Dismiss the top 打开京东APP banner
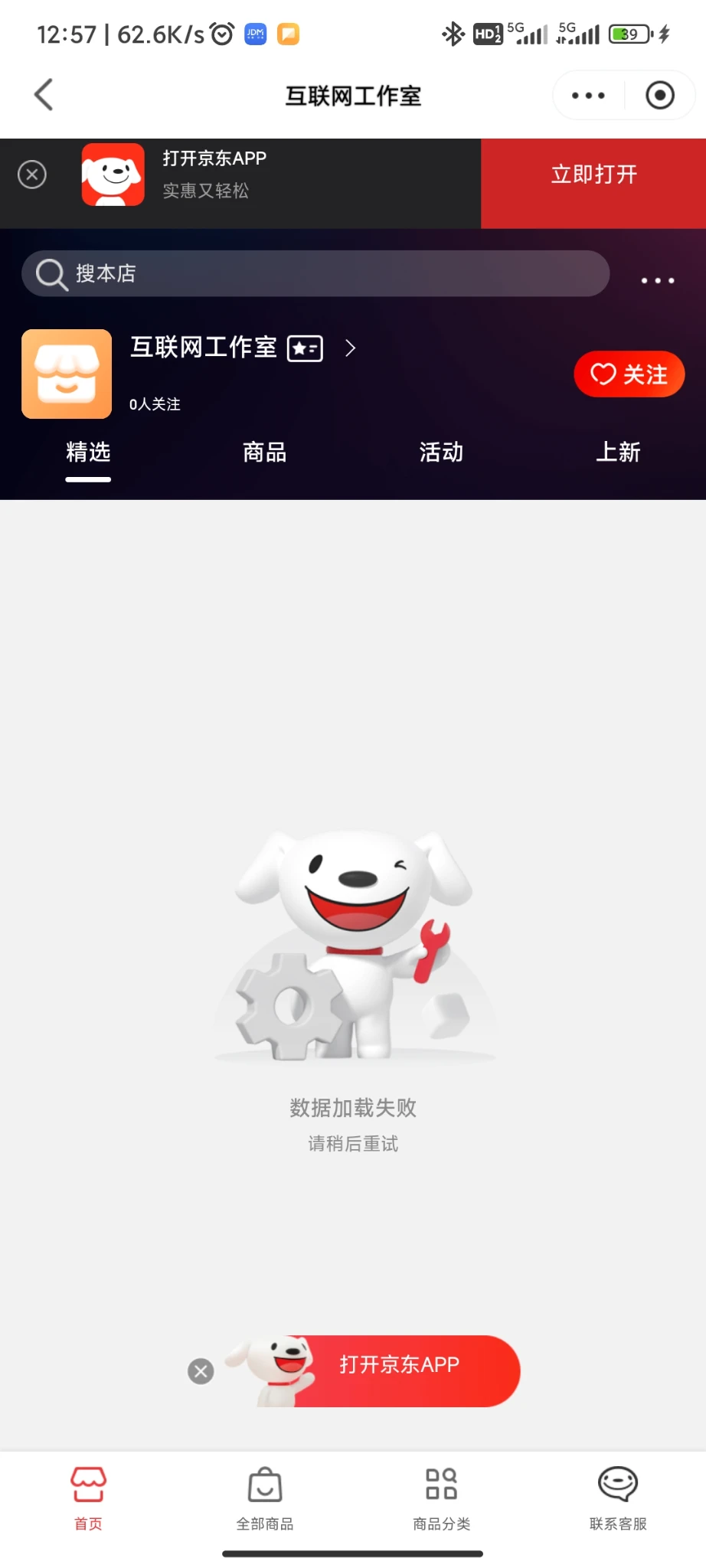The height and width of the screenshot is (1568, 706). click(32, 175)
